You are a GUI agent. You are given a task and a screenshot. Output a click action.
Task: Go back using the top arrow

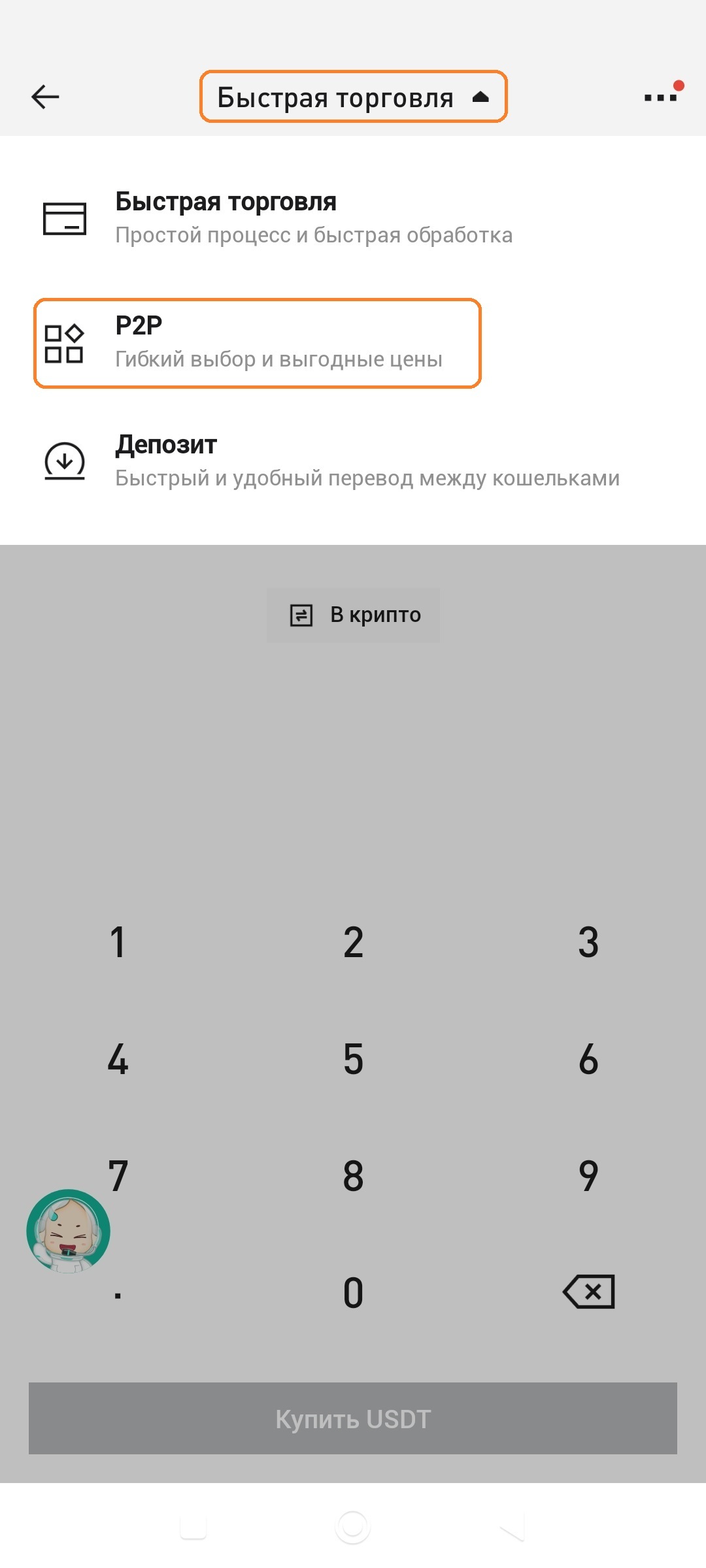[x=45, y=97]
